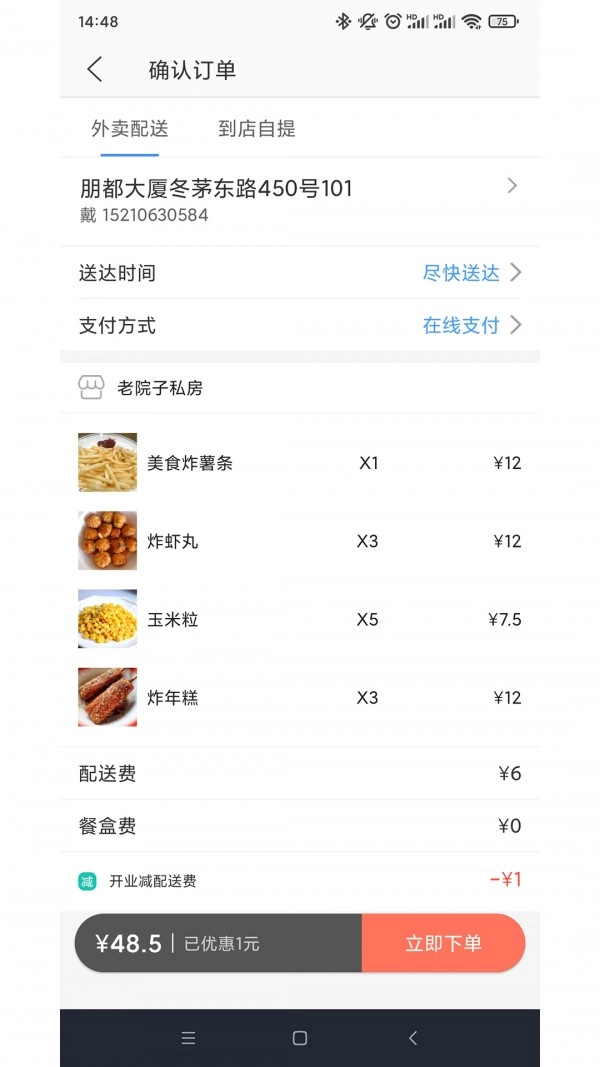Open the system recent apps menu
Screen dimensions: 600x1067
coord(188,1038)
